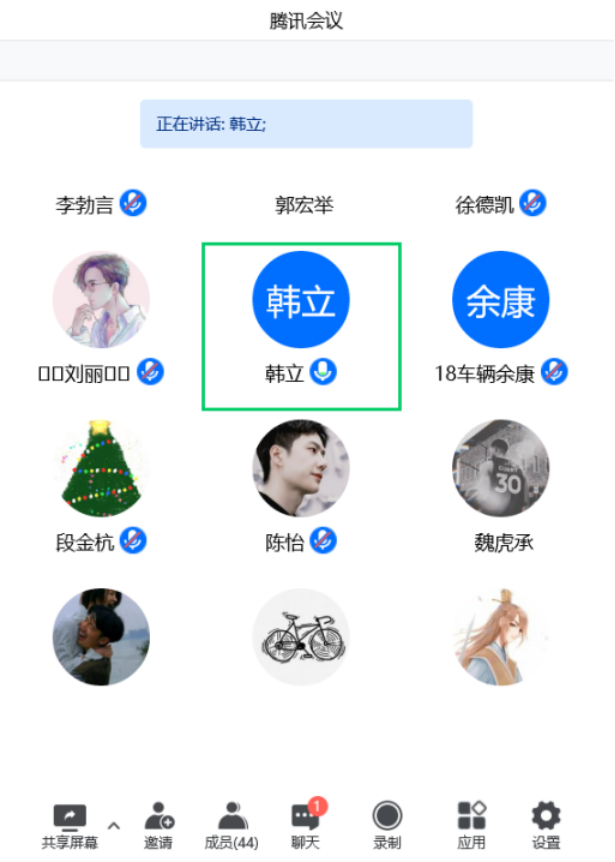Open the Chat (聊天) panel
The height and width of the screenshot is (862, 615).
[305, 824]
